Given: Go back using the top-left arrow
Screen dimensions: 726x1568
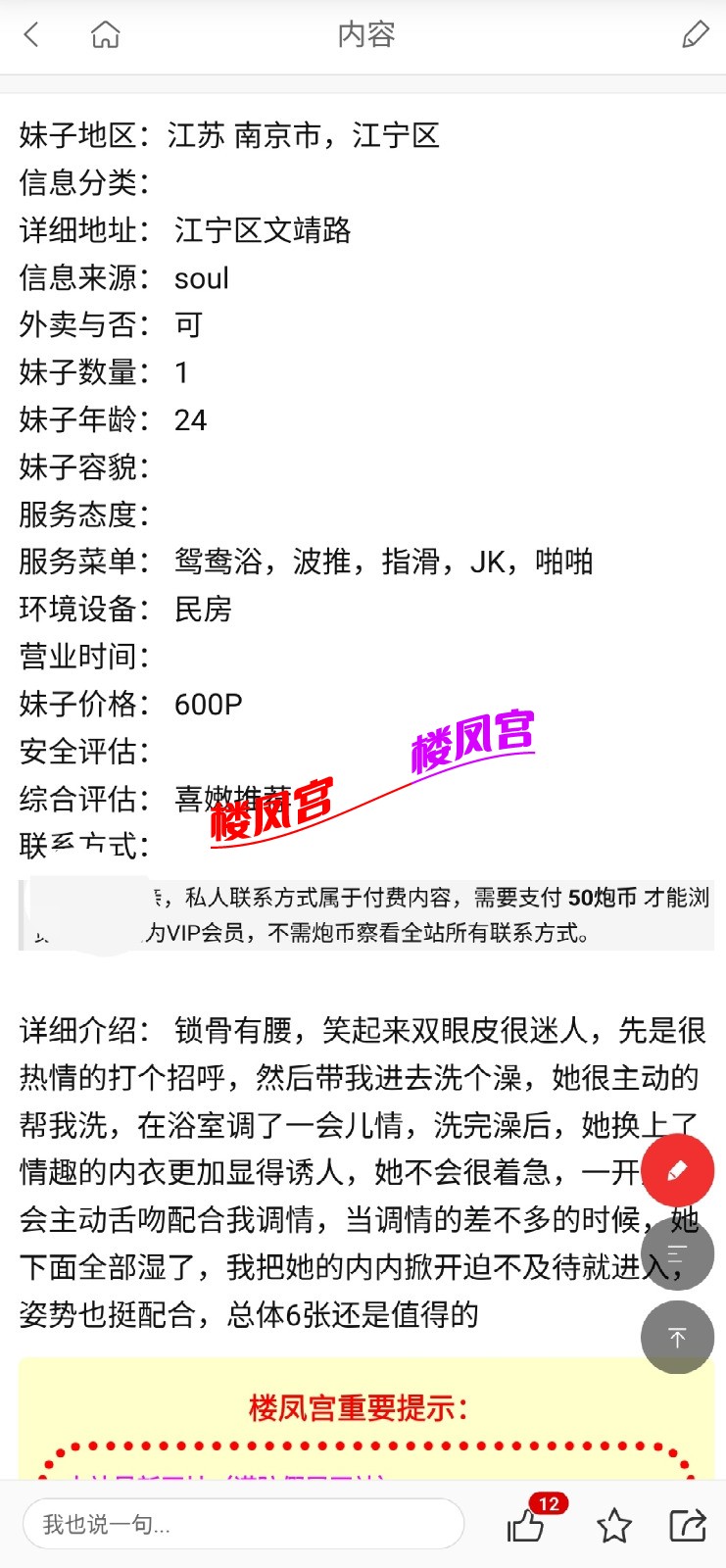Looking at the screenshot, I should [x=31, y=35].
